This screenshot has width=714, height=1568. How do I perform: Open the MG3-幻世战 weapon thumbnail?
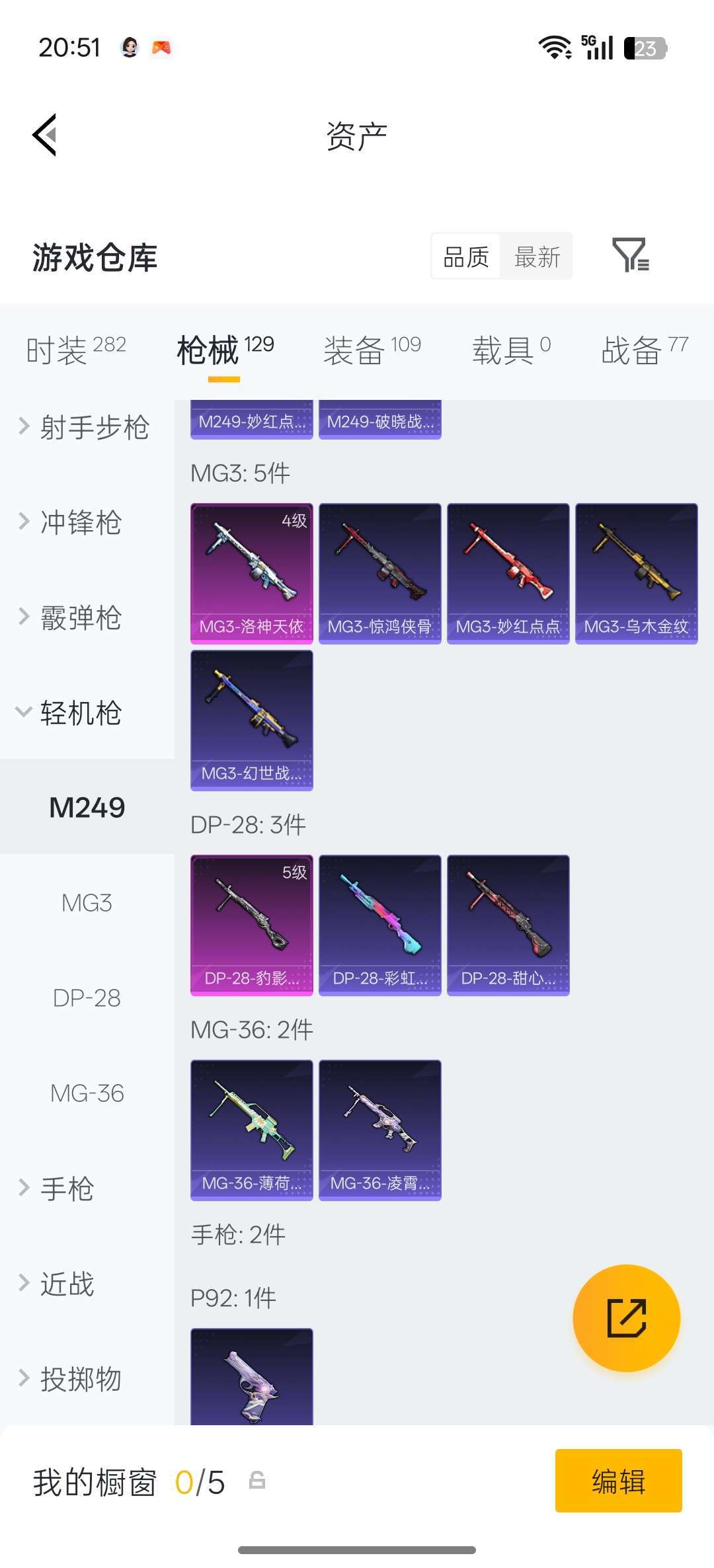pyautogui.click(x=251, y=721)
